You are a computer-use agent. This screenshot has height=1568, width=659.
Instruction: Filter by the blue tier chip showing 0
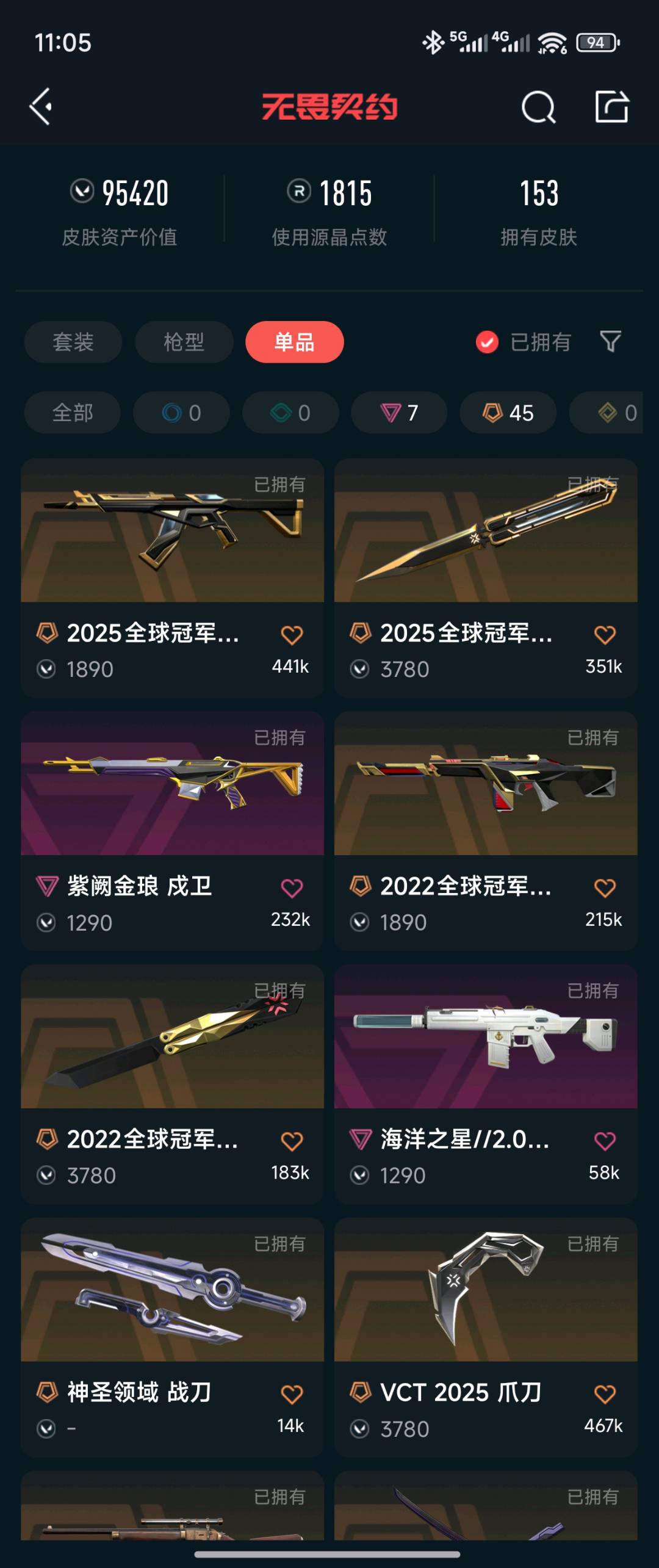[x=181, y=413]
